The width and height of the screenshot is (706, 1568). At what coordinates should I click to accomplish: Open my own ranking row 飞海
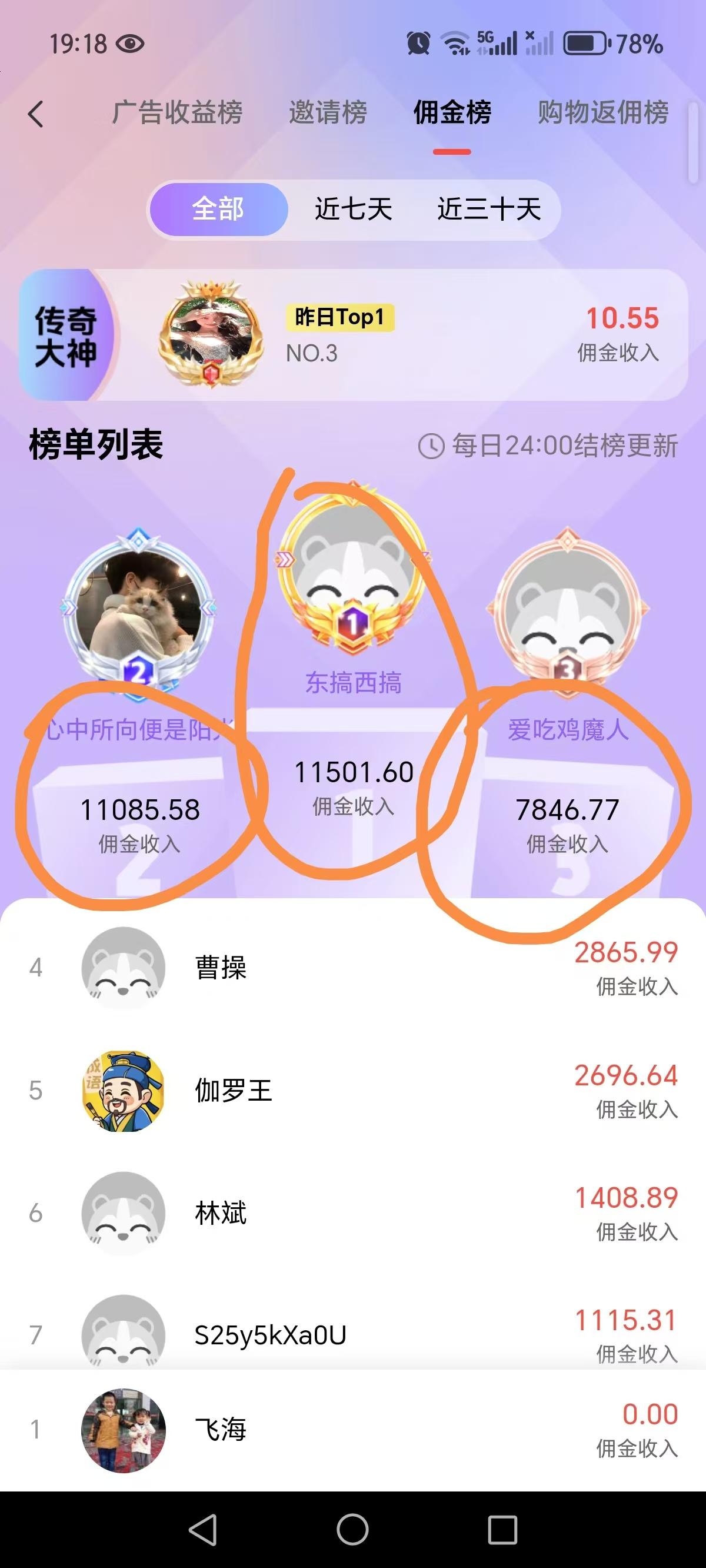[x=353, y=1430]
